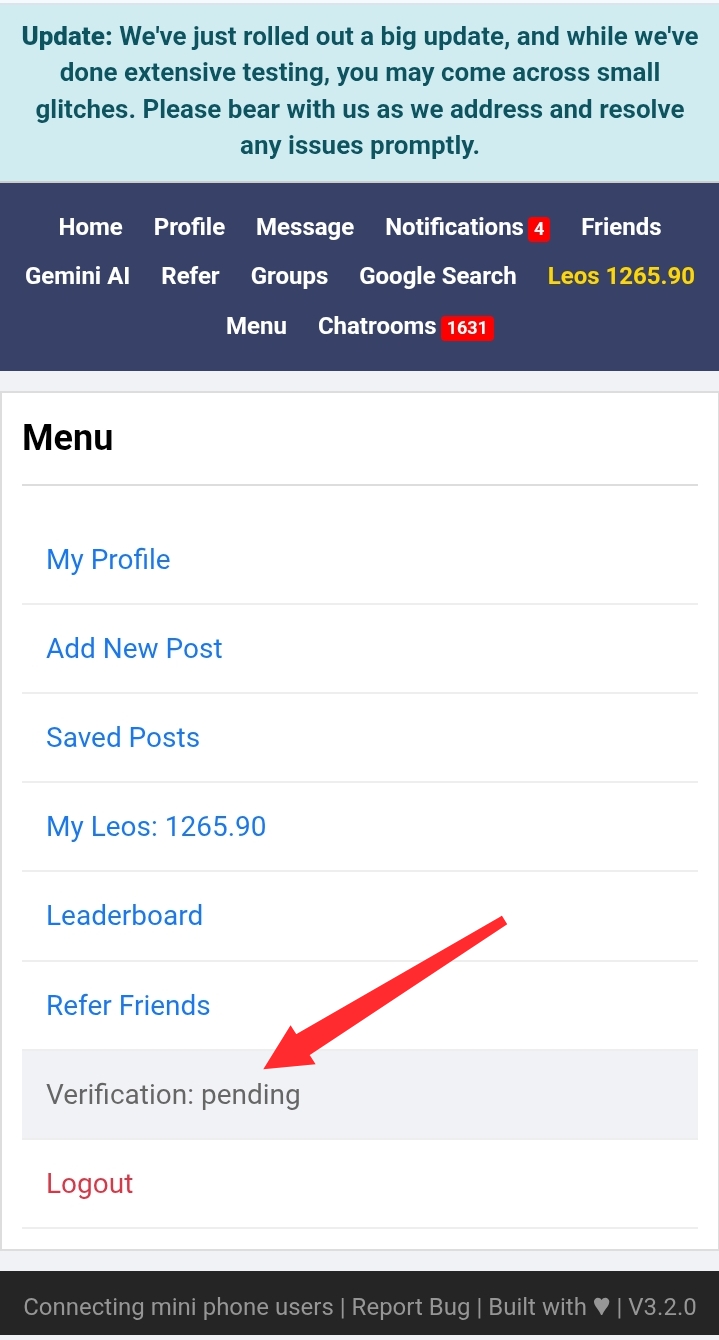Open Google Search
This screenshot has width=719, height=1340.
pos(438,276)
